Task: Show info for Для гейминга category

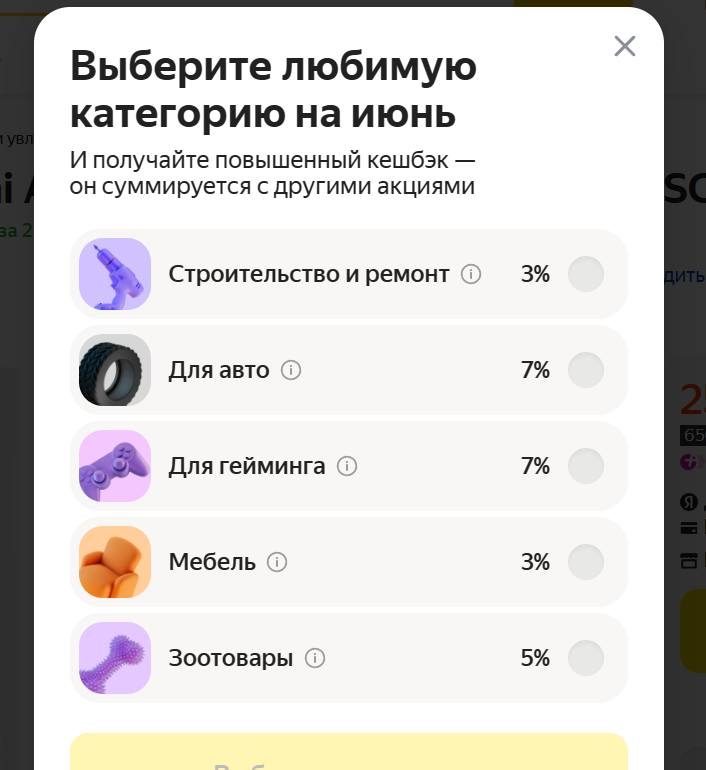Action: tap(347, 466)
